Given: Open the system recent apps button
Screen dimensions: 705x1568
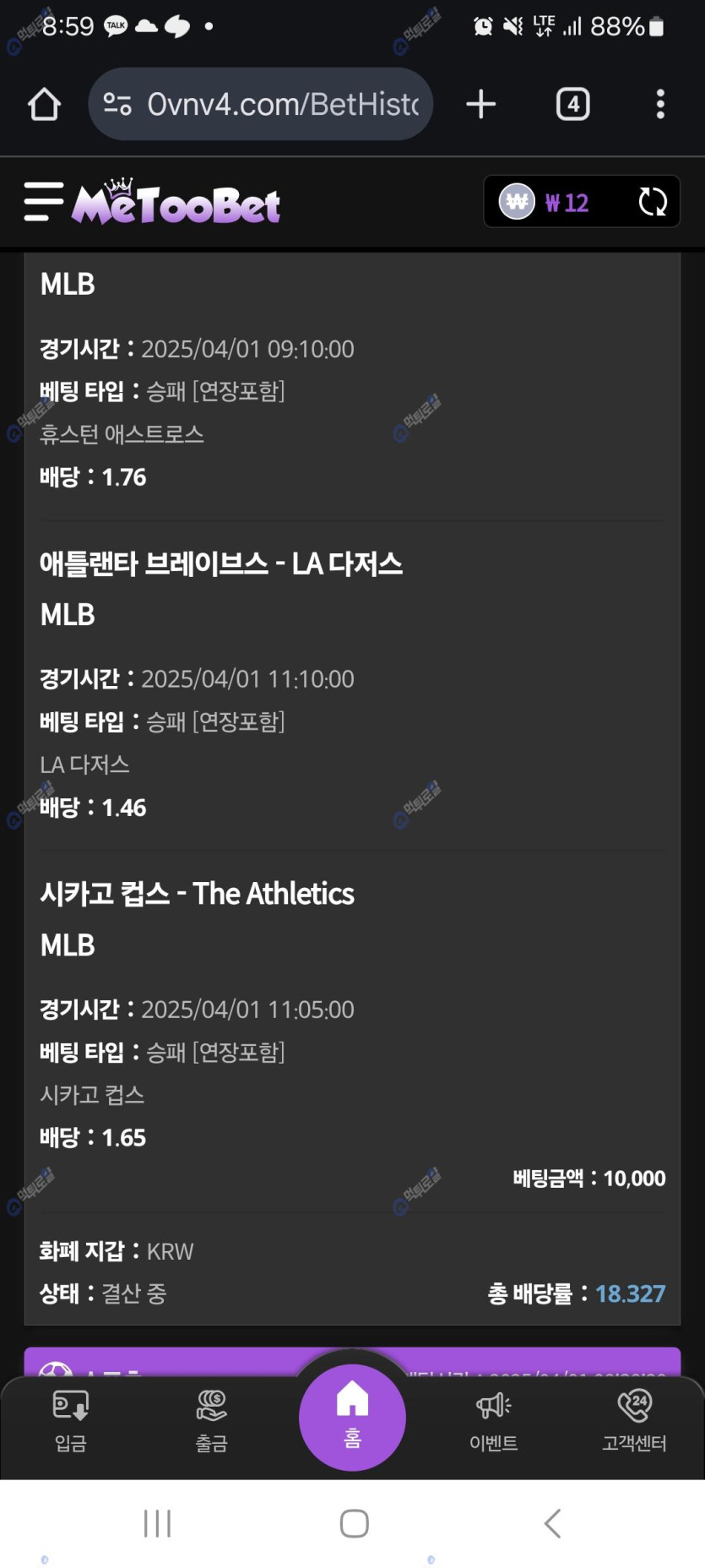Looking at the screenshot, I should click(x=157, y=1523).
